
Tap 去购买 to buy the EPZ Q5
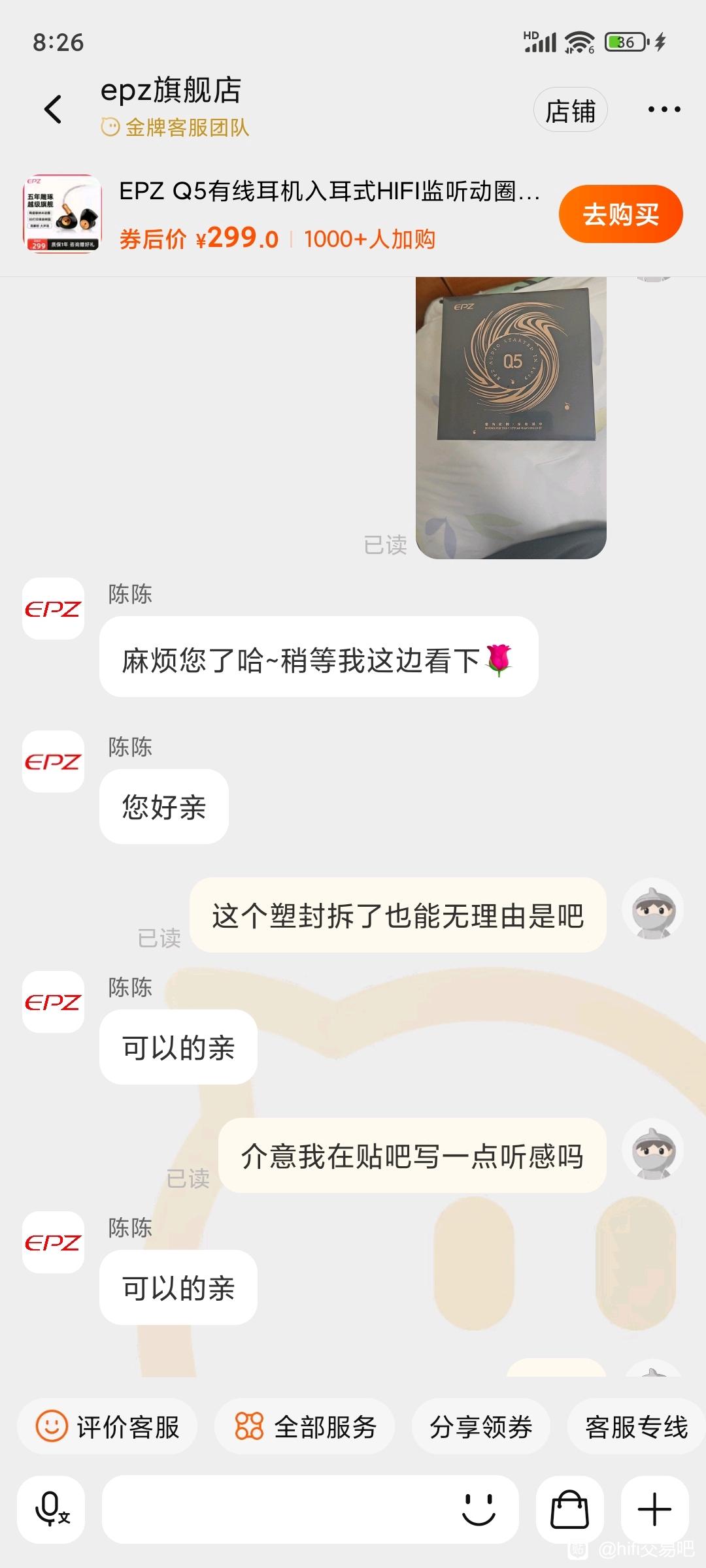coord(620,214)
